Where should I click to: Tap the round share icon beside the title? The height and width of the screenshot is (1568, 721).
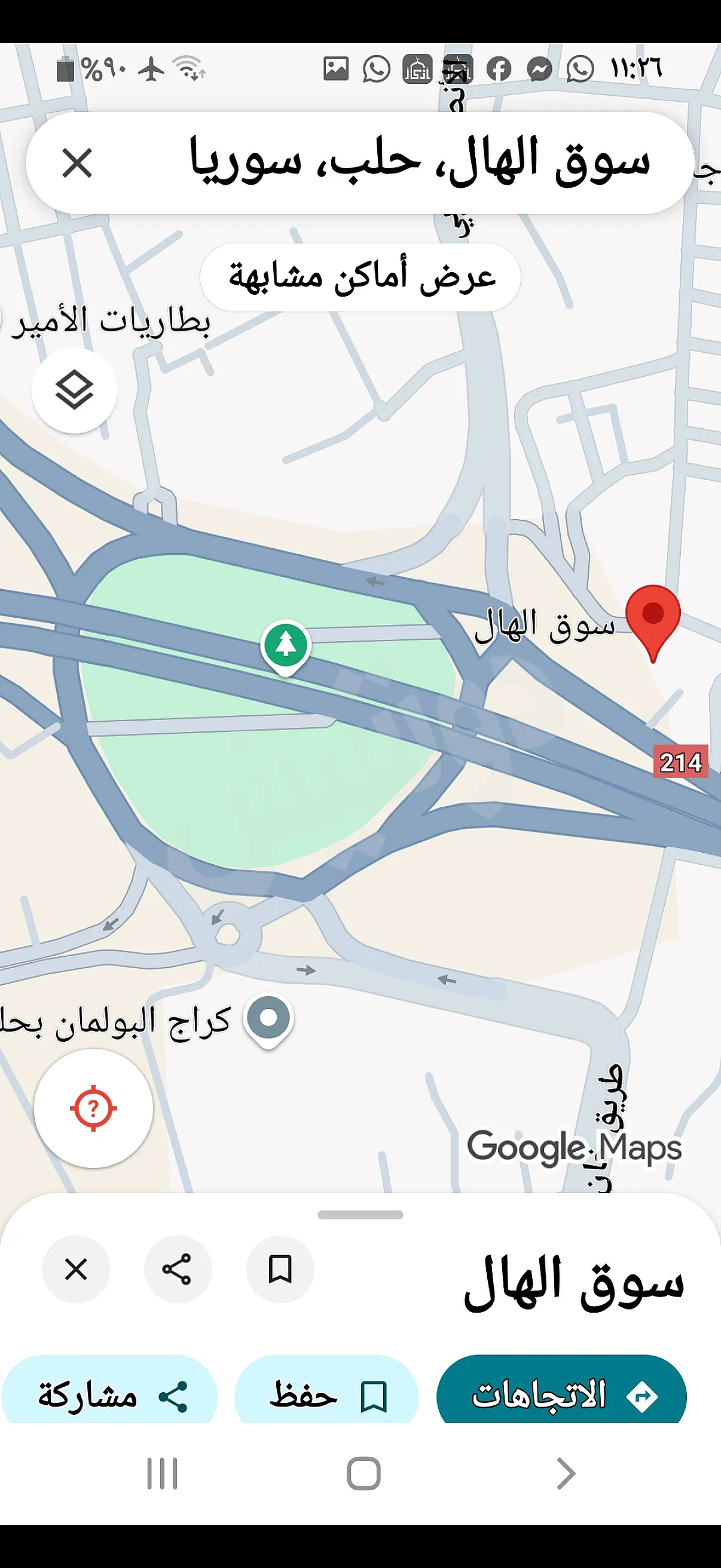[178, 1270]
